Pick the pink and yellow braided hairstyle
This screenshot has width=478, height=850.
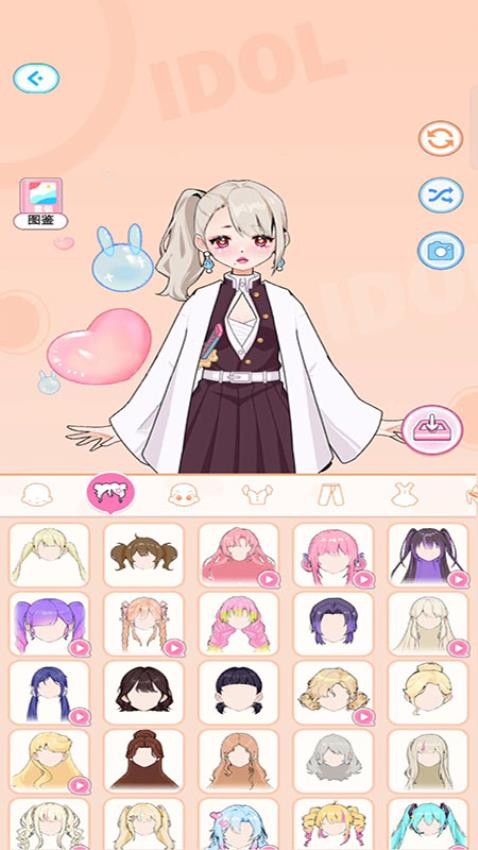click(238, 624)
